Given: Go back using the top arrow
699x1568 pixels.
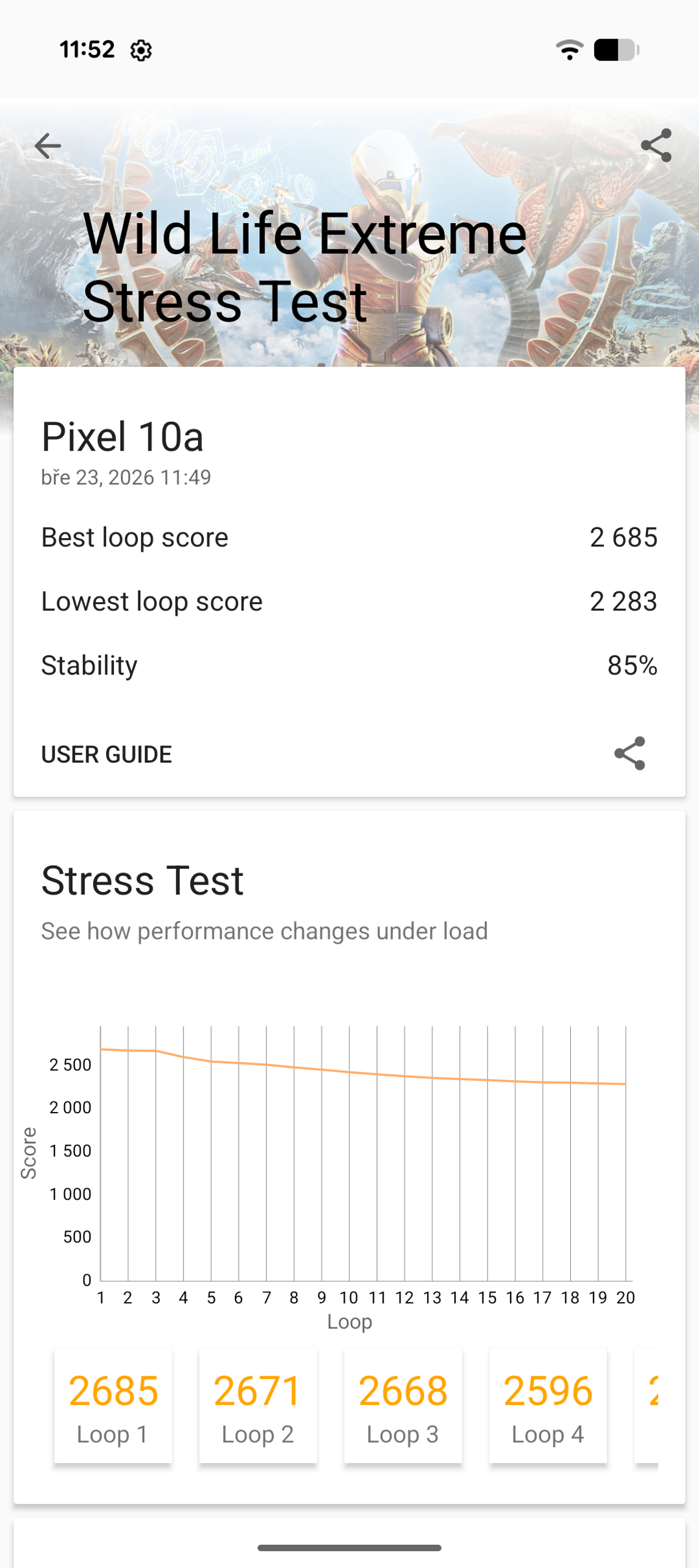Looking at the screenshot, I should click(x=48, y=146).
